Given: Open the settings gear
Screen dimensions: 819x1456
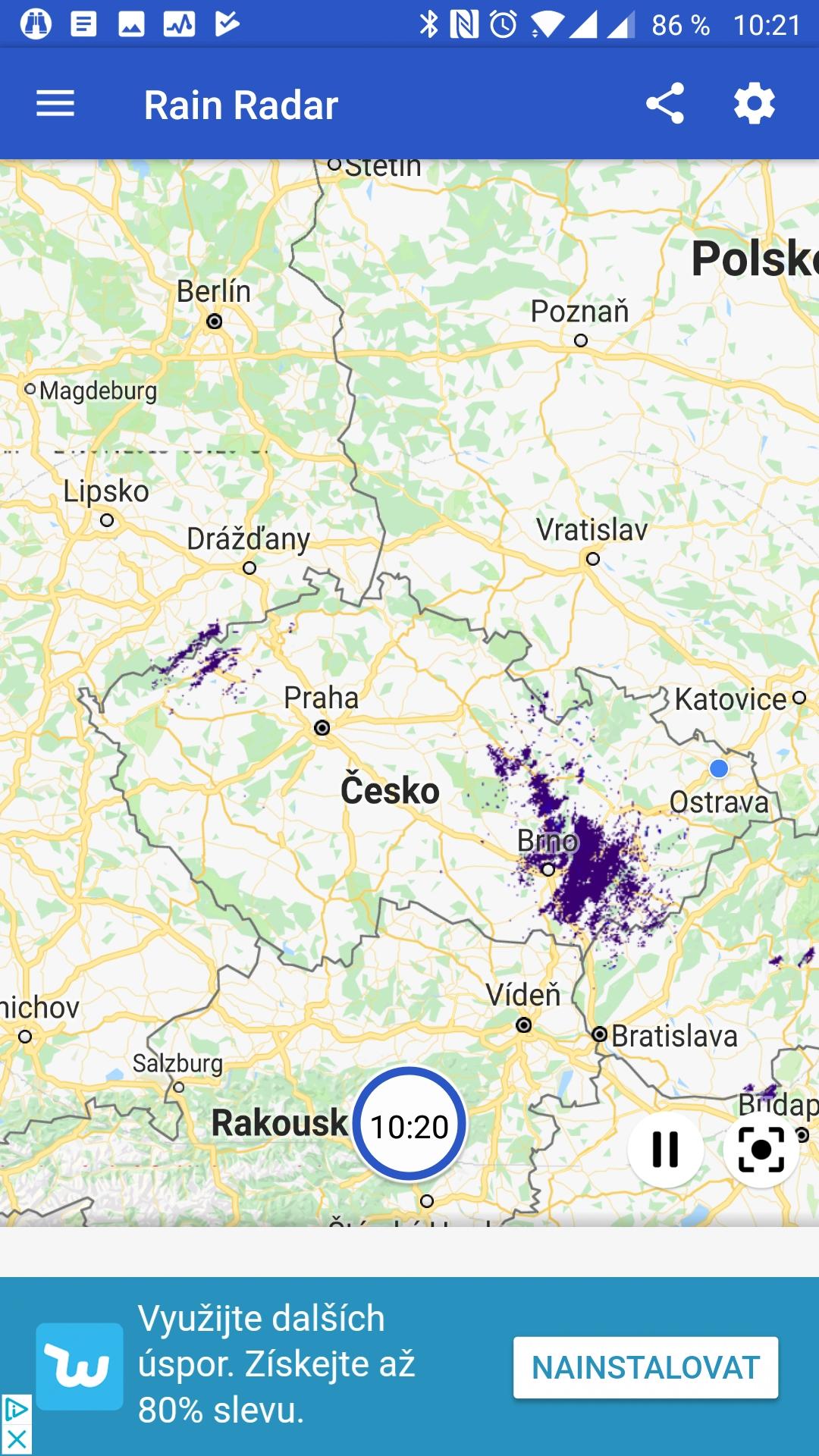Looking at the screenshot, I should 755,104.
